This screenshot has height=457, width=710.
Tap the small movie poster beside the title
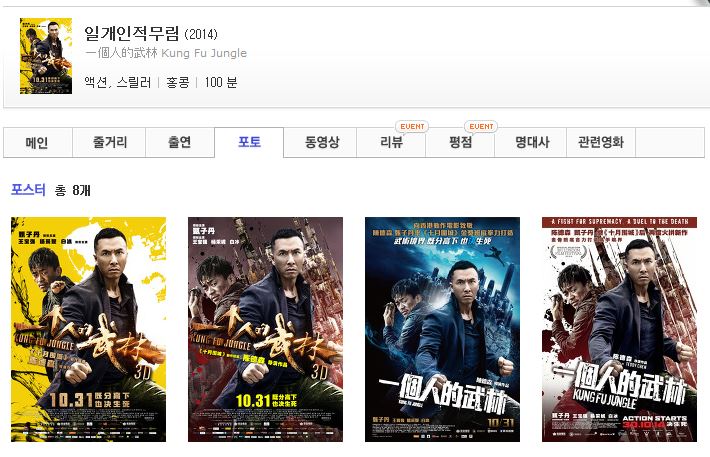46,56
